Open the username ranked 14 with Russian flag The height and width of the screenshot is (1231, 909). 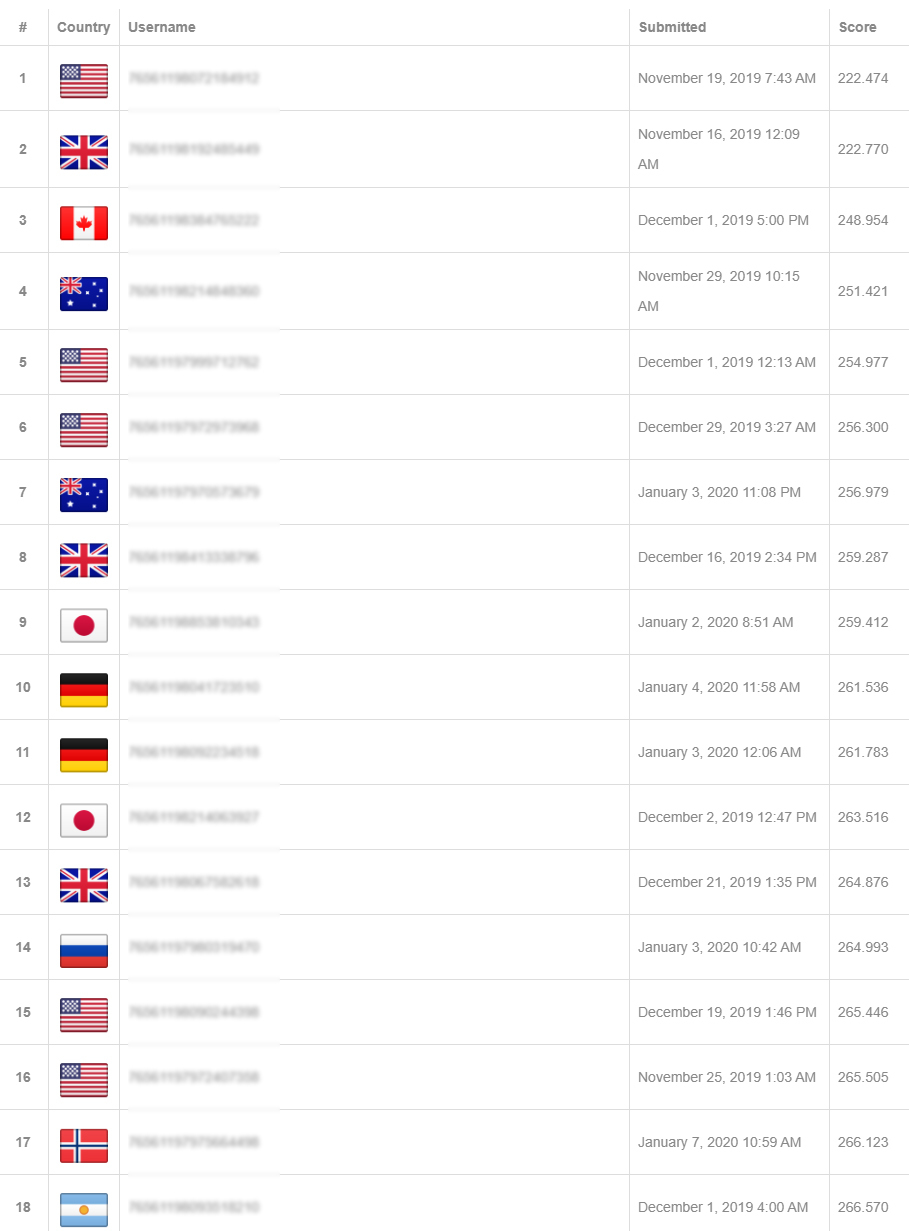coord(194,947)
